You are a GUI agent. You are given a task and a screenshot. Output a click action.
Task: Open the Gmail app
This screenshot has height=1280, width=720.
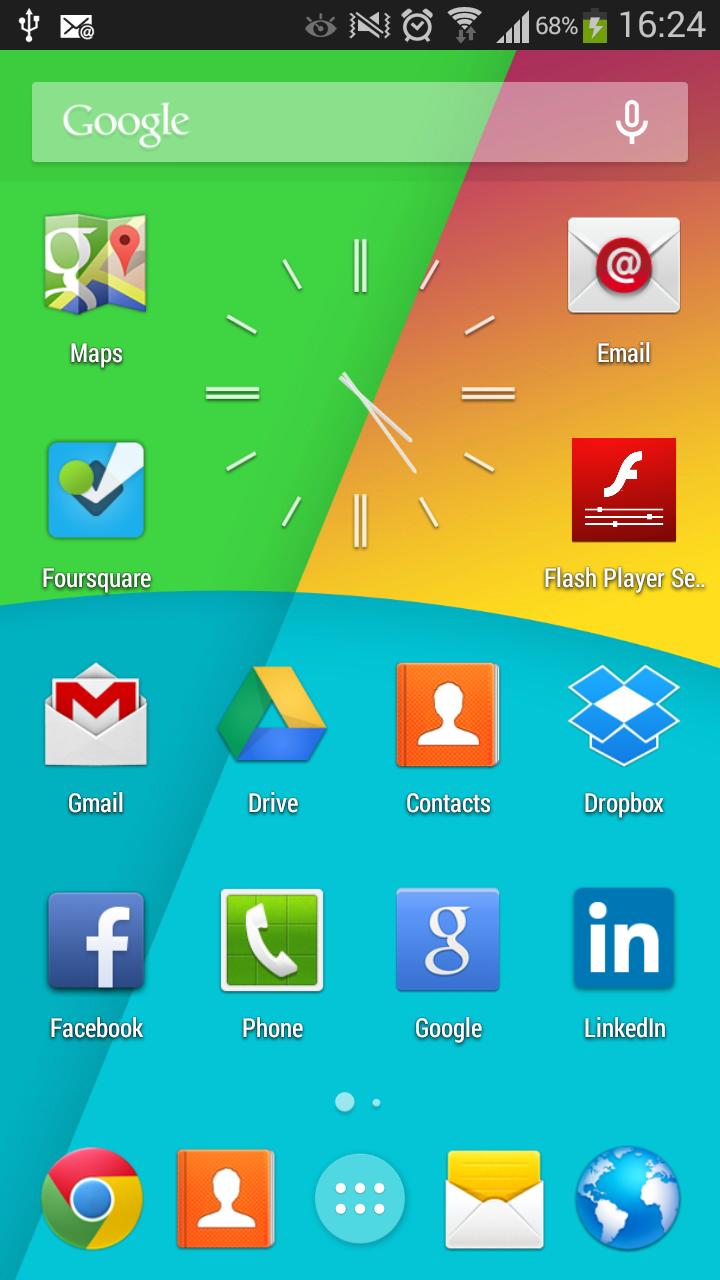[95, 715]
